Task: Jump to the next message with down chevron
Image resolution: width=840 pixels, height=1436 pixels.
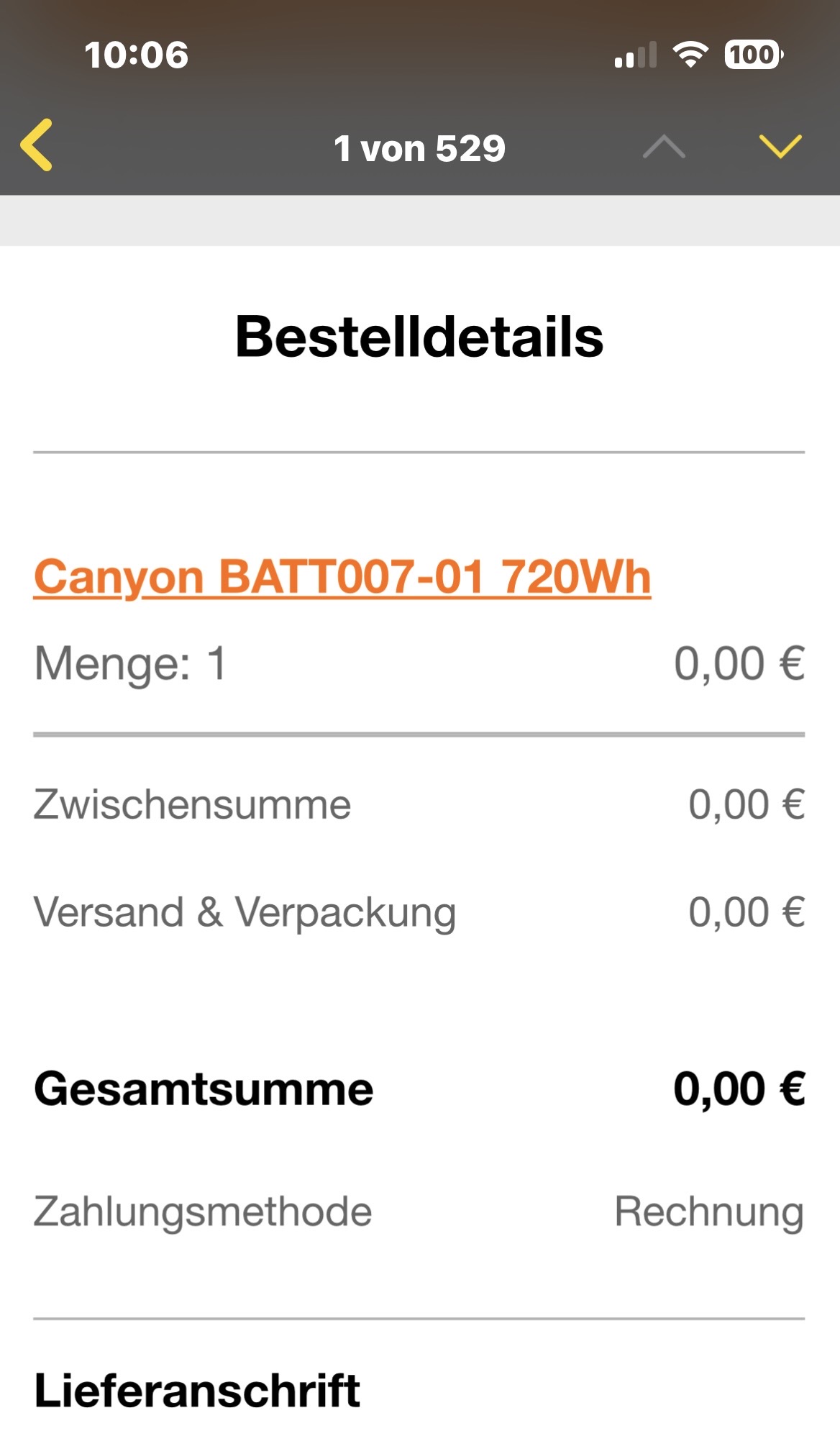Action: click(780, 146)
